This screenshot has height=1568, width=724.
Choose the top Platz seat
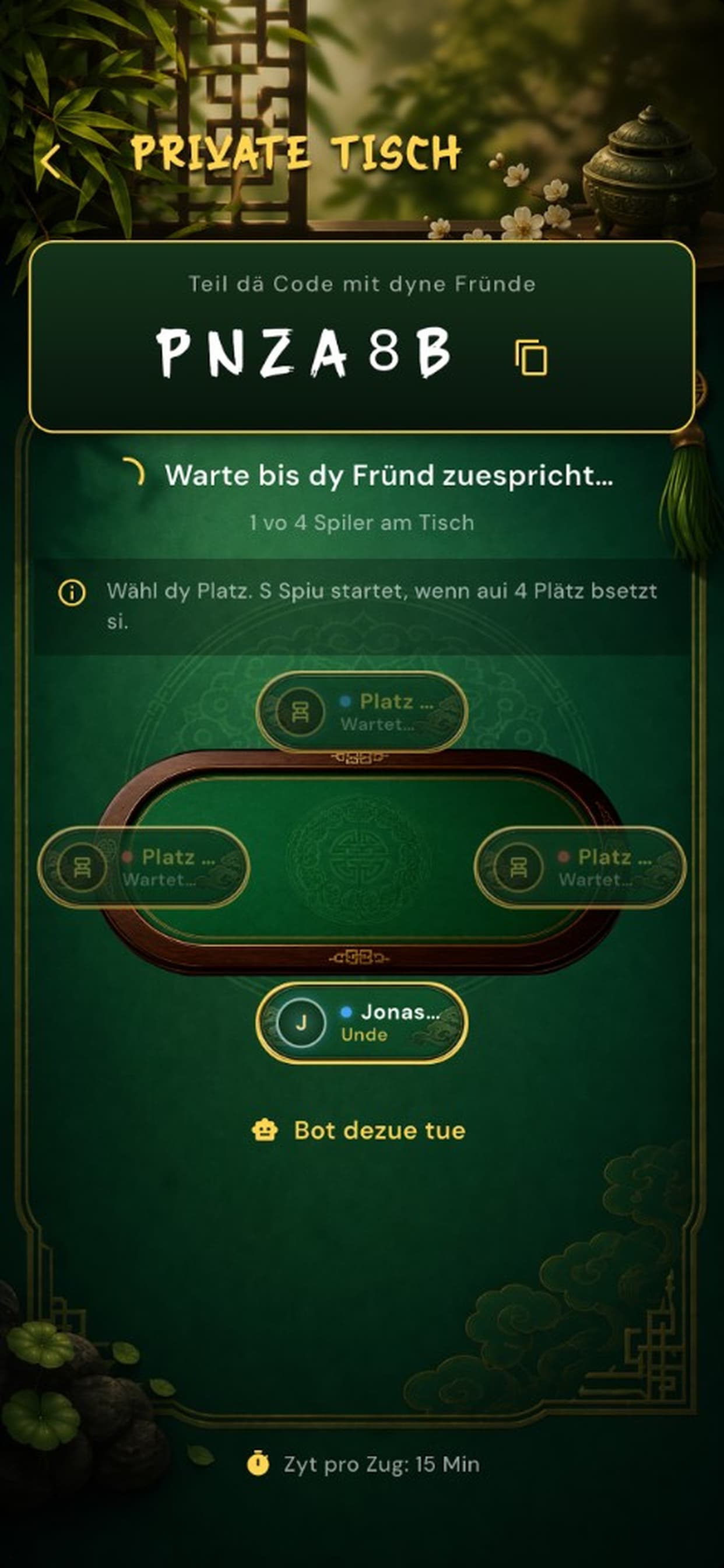(x=361, y=712)
